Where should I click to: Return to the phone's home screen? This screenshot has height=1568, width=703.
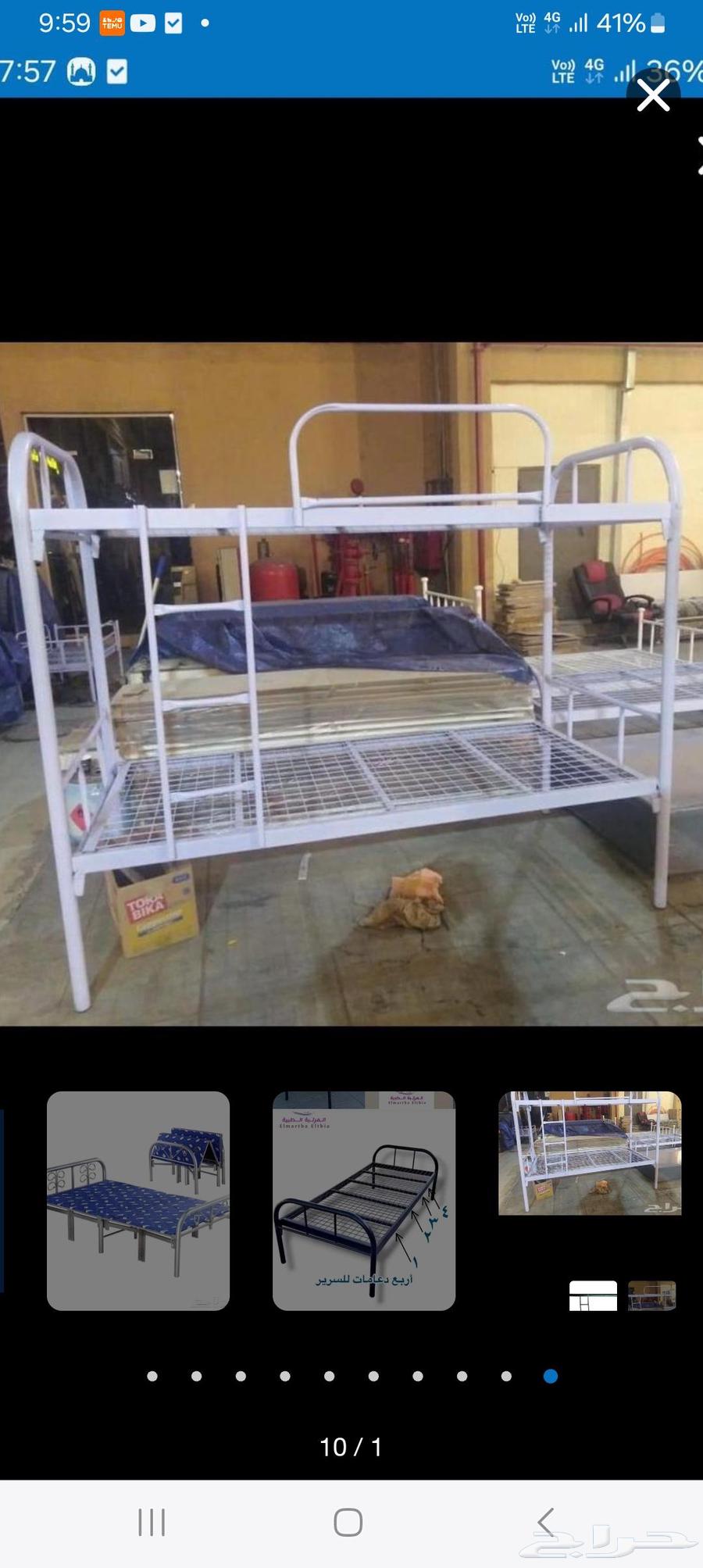tap(348, 1522)
